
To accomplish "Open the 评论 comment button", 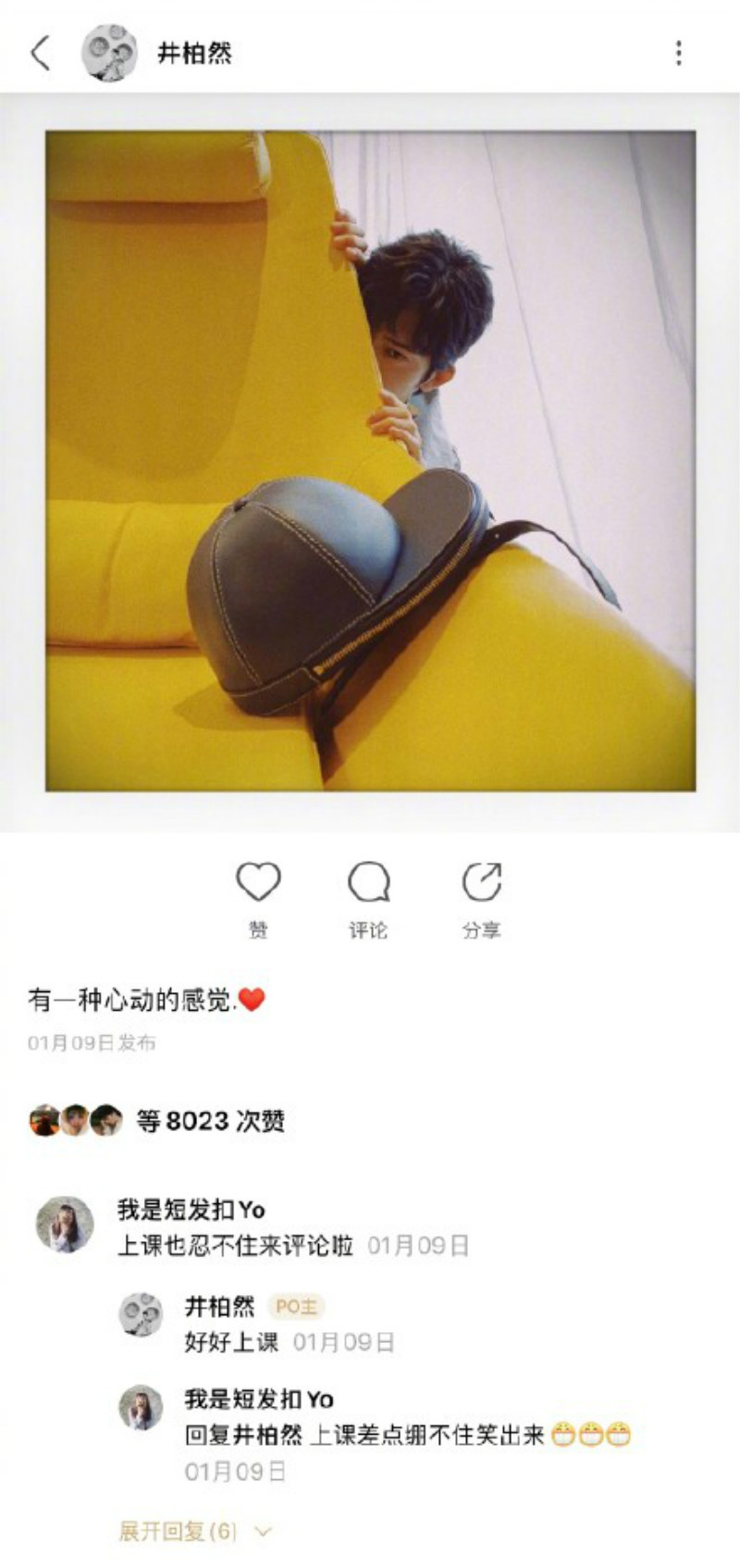I will 368,882.
